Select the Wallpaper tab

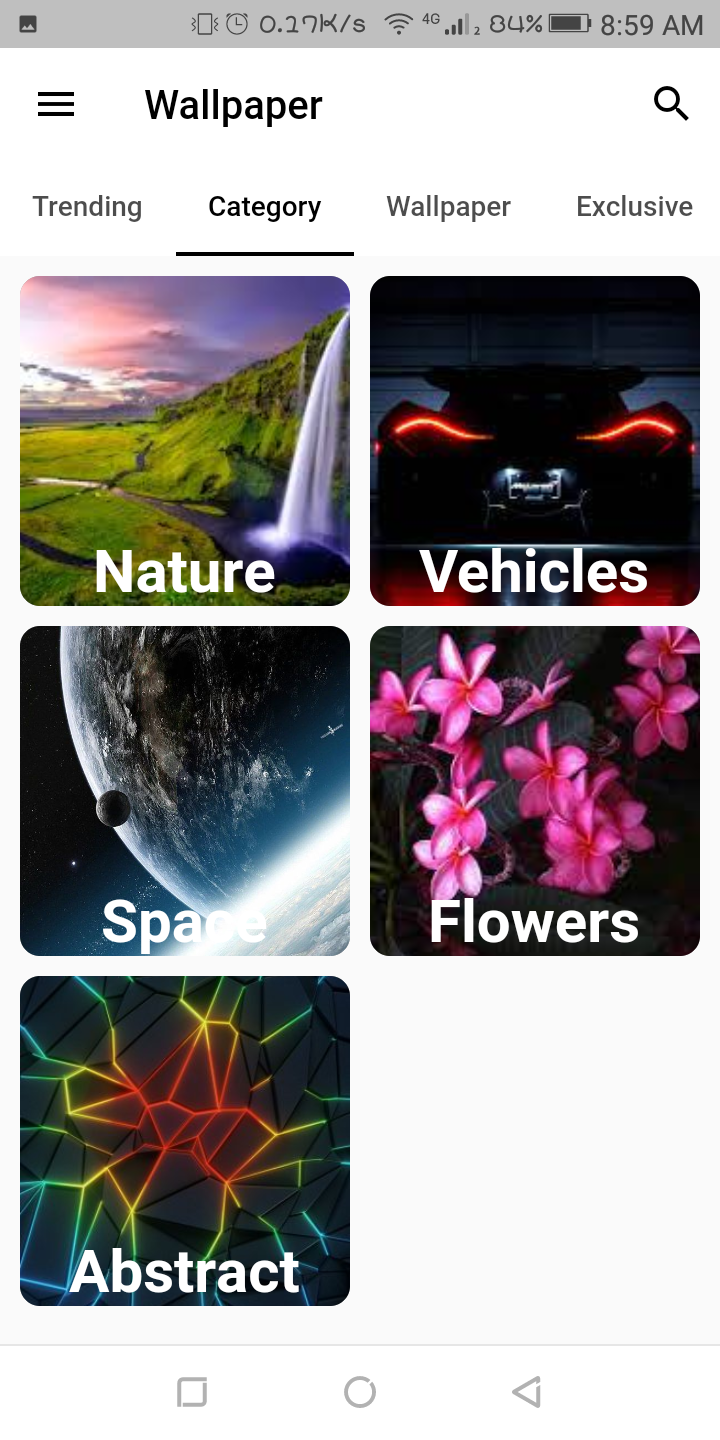(448, 207)
